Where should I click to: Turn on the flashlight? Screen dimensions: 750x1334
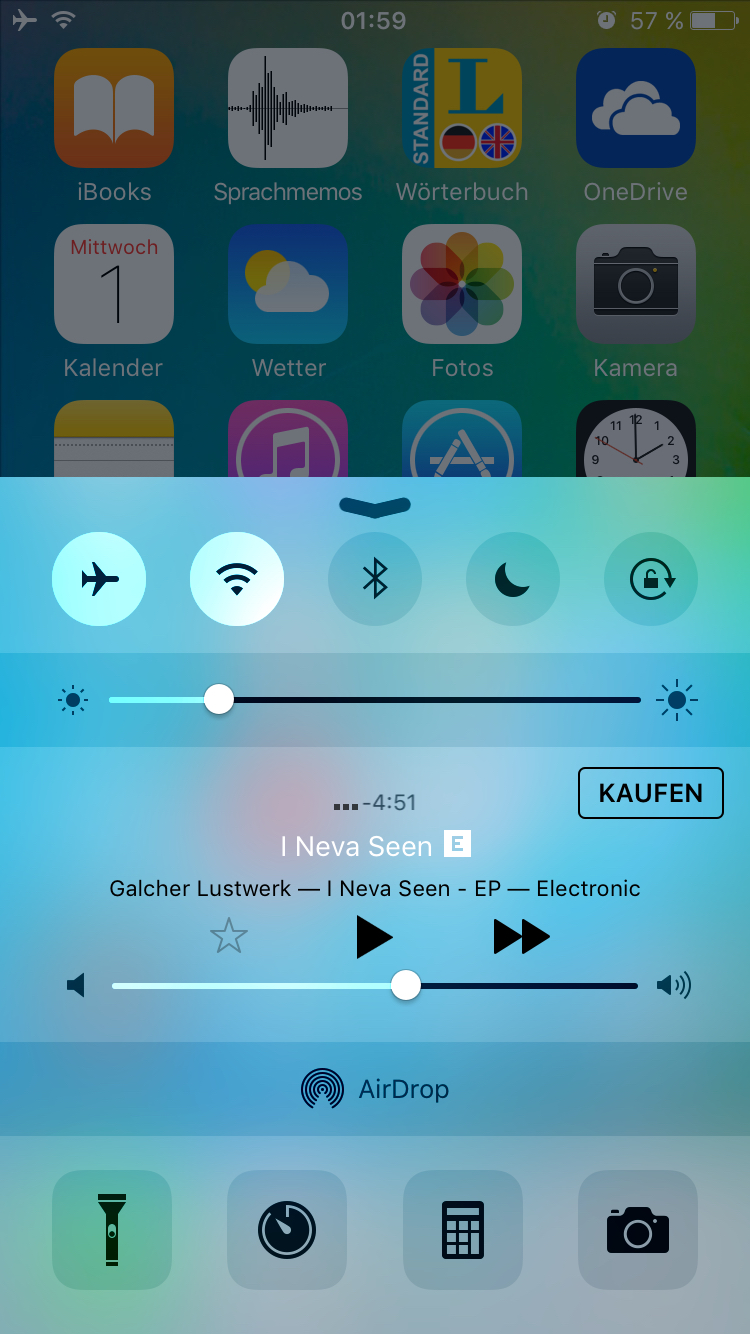[112, 1230]
